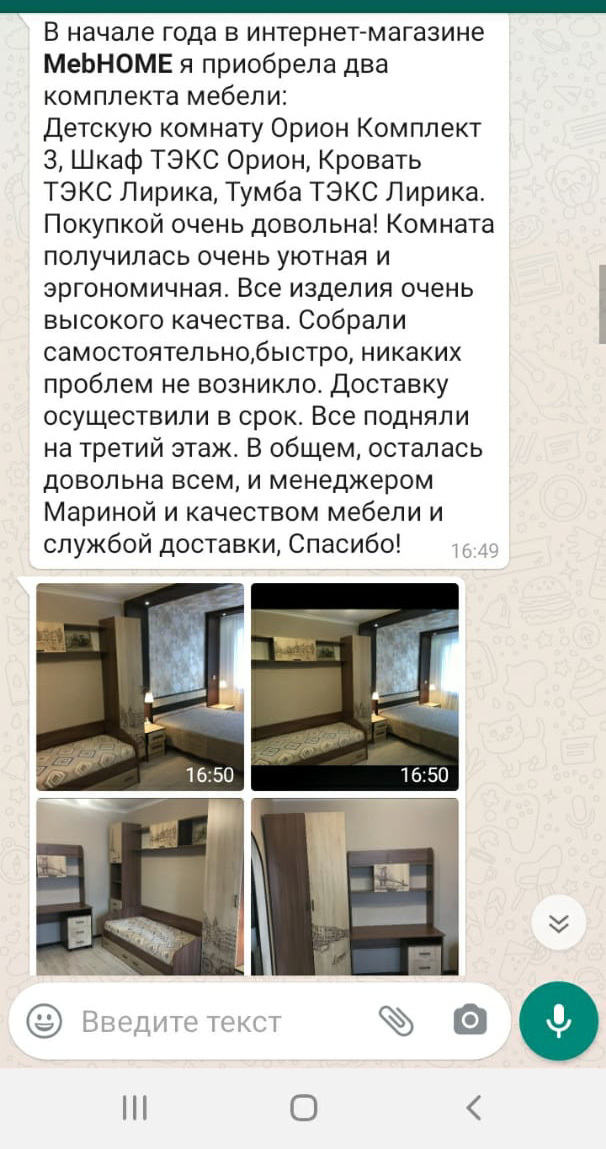Screen dimensions: 606x1149
Task: Jump to latest messages with the double-chevron button
Action: (x=558, y=923)
